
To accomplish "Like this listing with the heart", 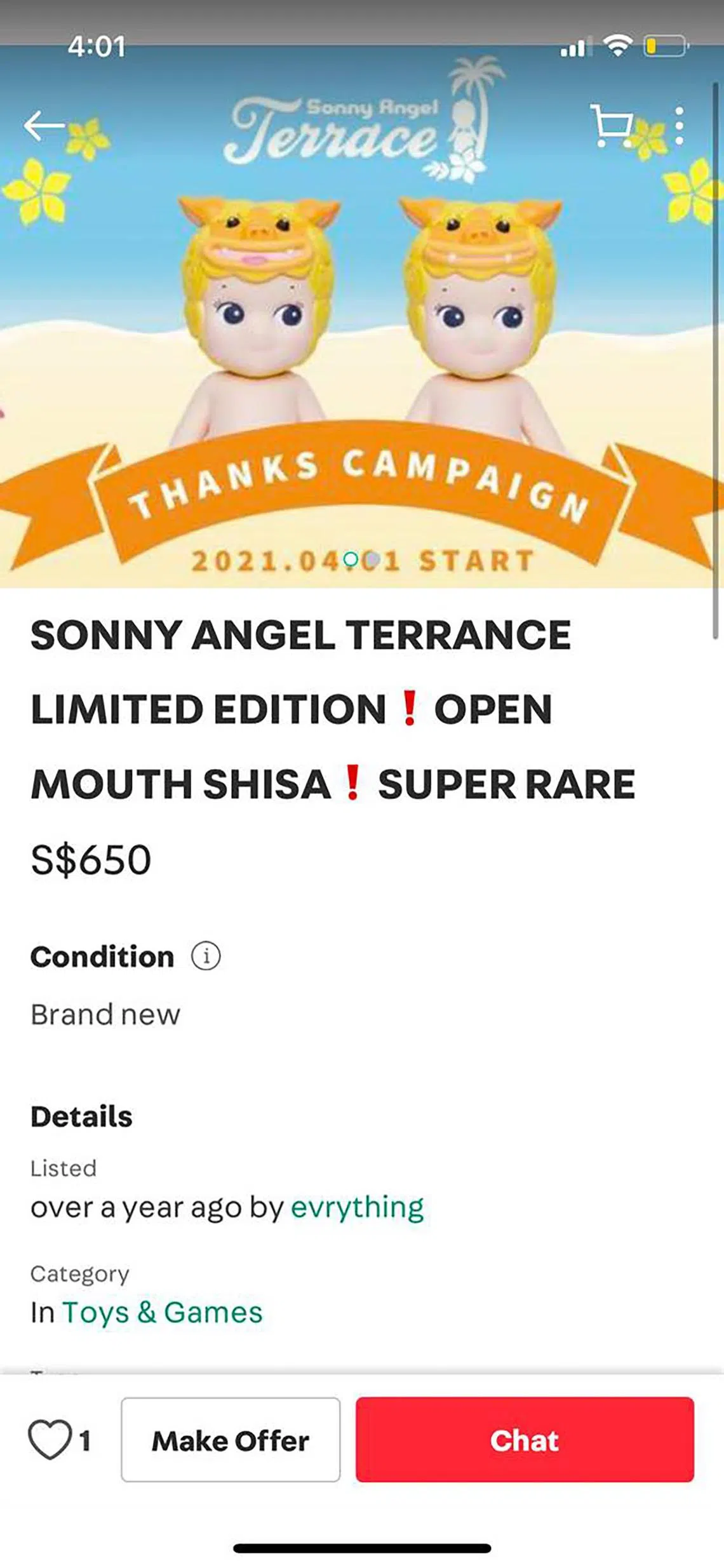I will [x=50, y=1440].
